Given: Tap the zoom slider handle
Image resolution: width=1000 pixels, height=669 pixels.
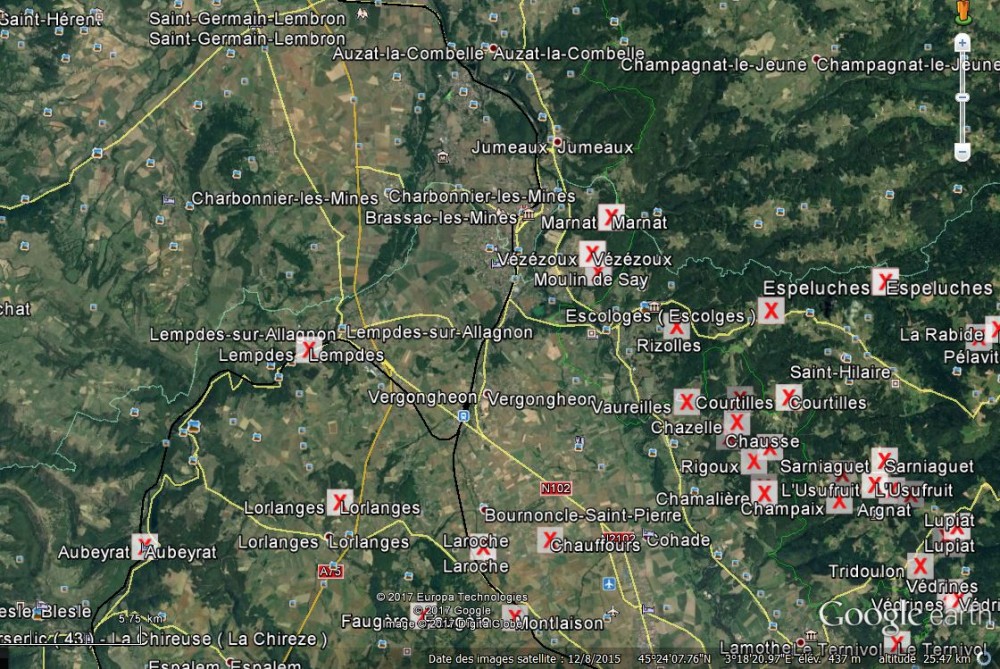Looking at the screenshot, I should (x=962, y=97).
